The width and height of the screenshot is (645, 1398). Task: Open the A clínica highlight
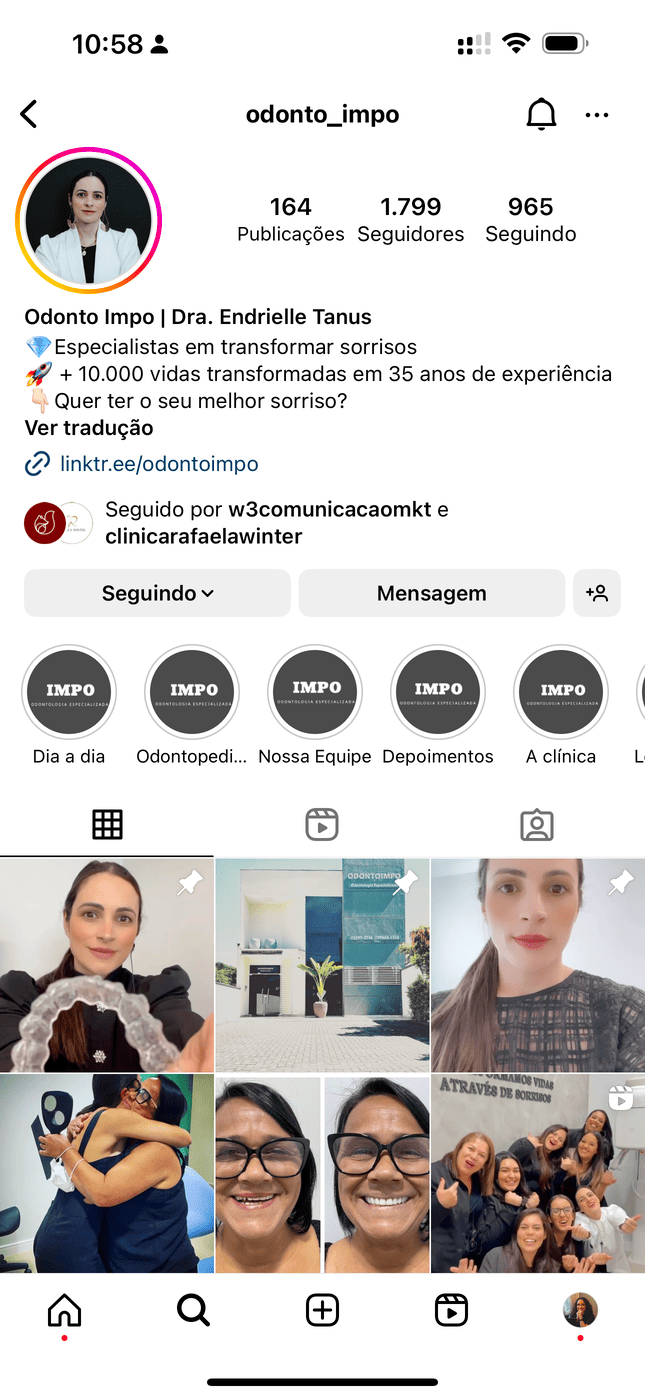561,692
